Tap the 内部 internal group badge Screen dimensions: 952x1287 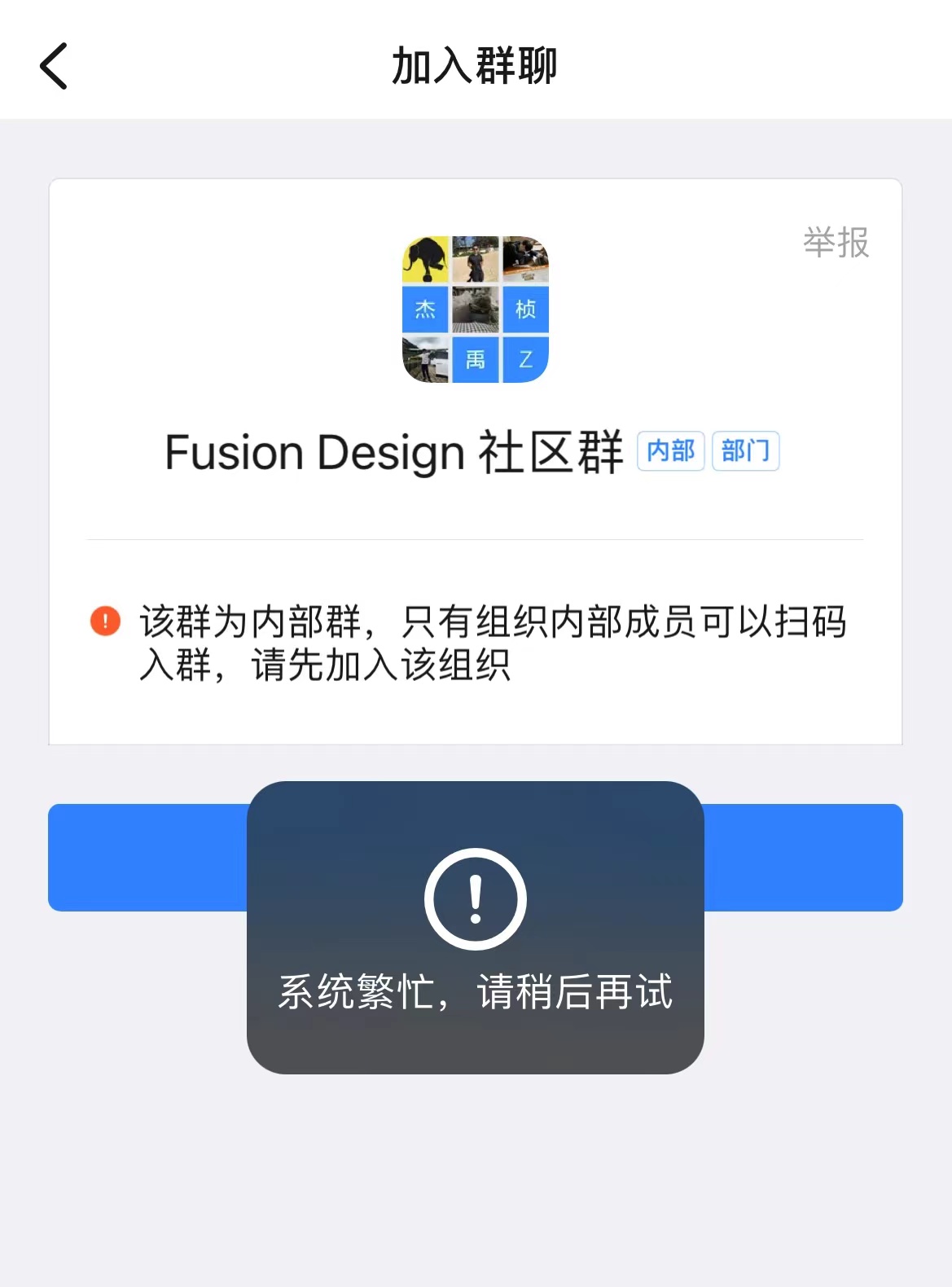pyautogui.click(x=670, y=450)
